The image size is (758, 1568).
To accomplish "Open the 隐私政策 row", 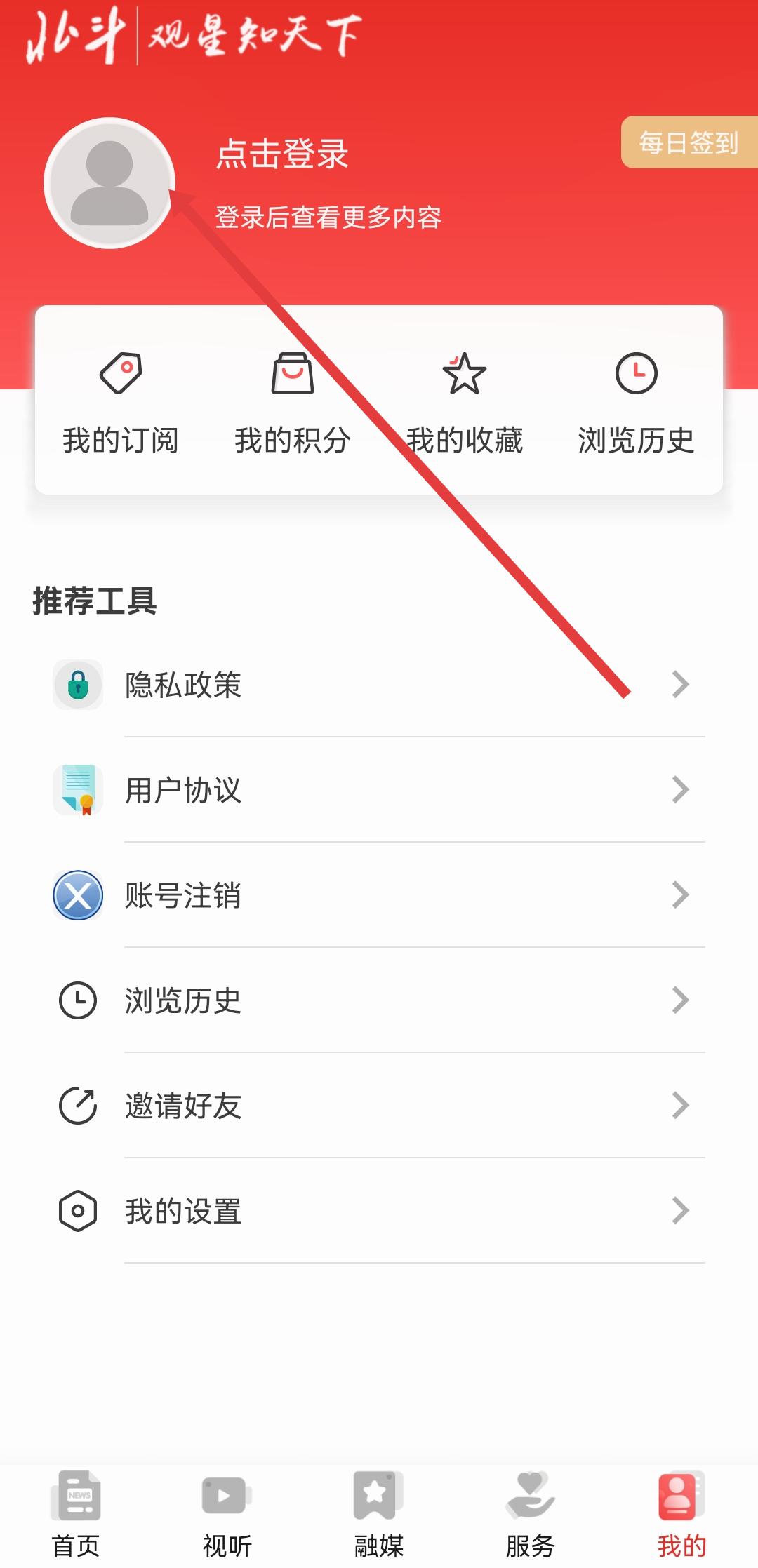I will point(379,685).
